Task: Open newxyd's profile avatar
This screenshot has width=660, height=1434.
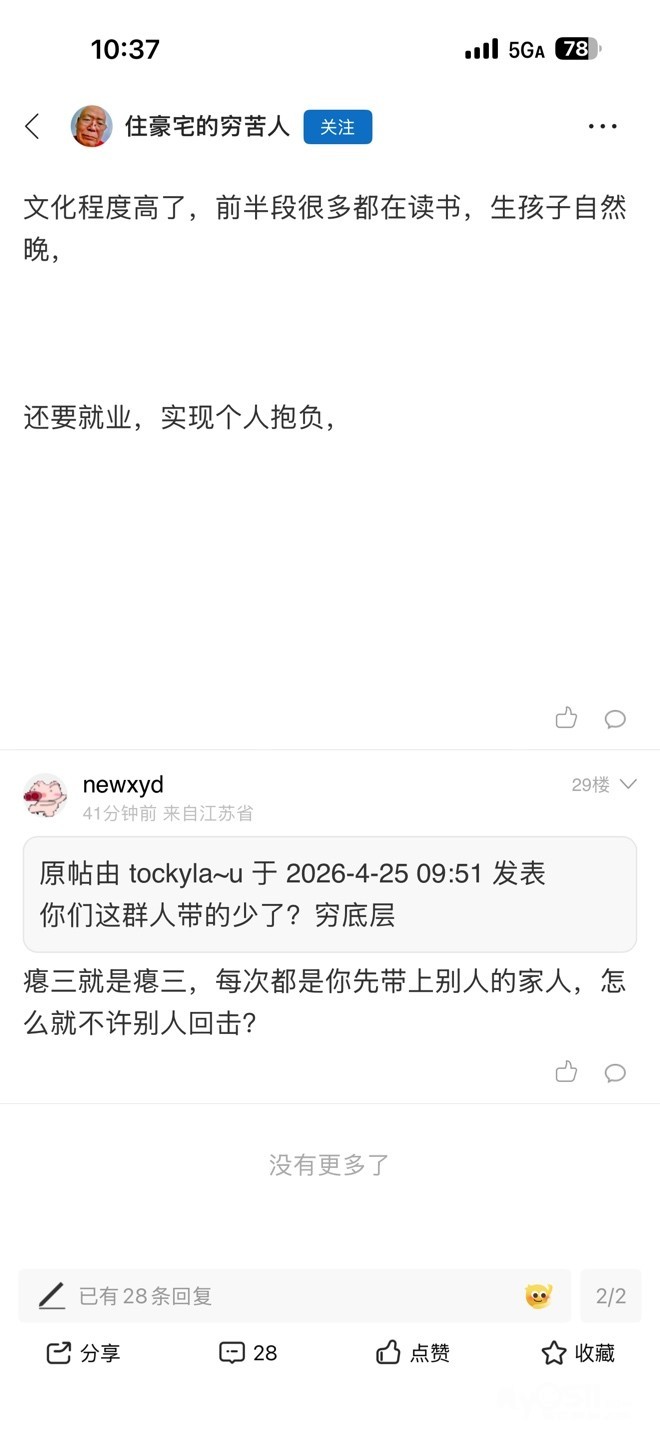Action: pos(45,796)
